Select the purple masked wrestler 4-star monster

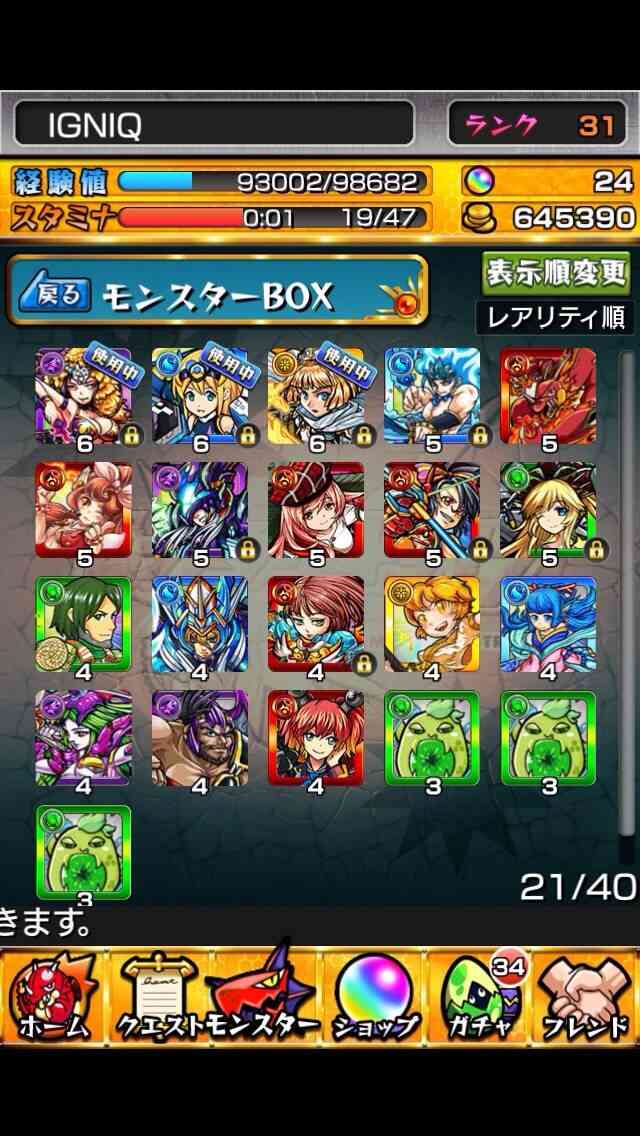[x=199, y=738]
